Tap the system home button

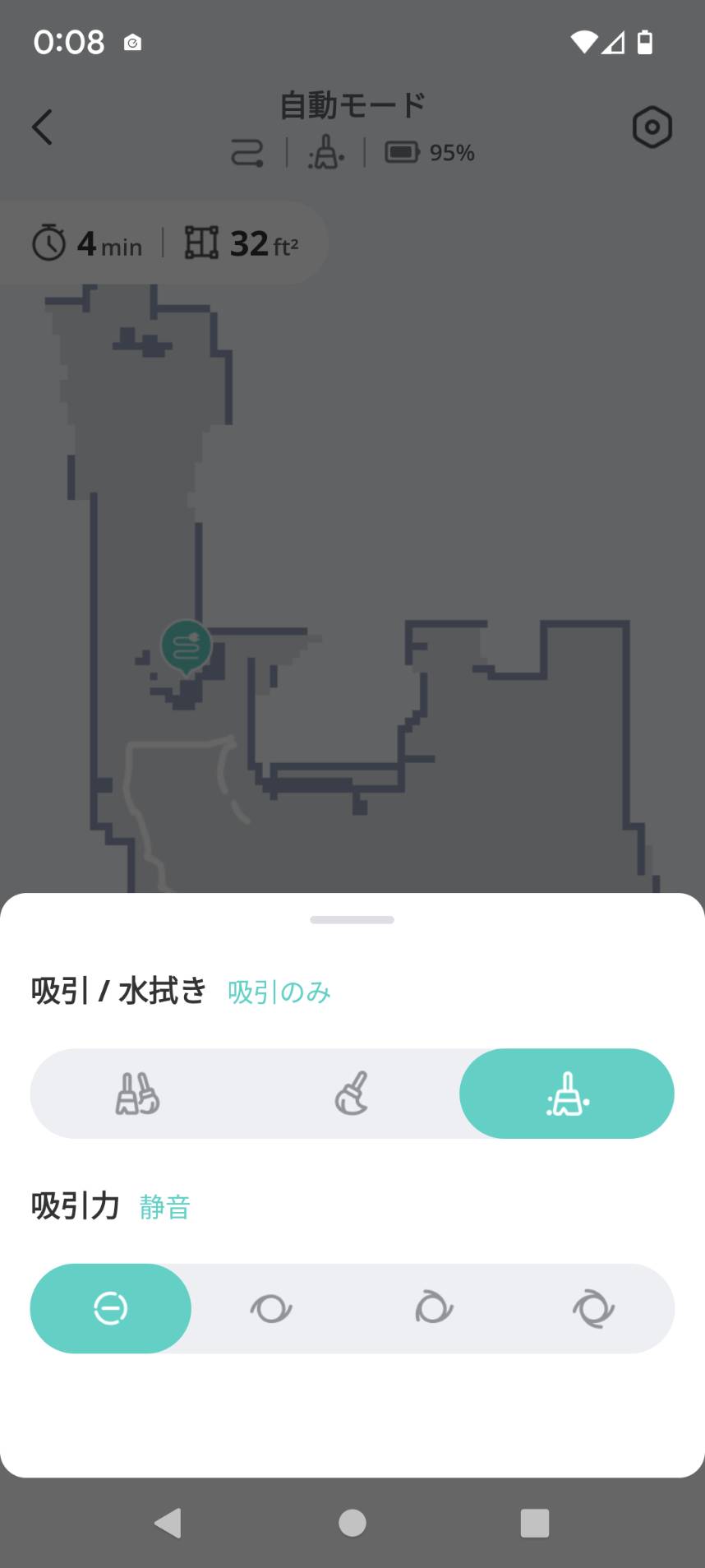click(352, 1523)
